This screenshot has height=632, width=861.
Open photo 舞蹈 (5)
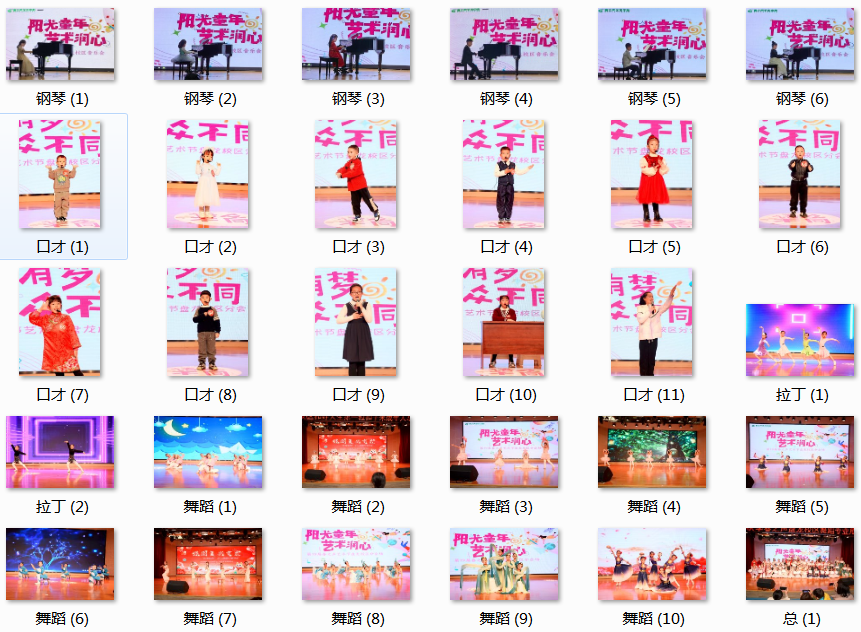point(800,452)
